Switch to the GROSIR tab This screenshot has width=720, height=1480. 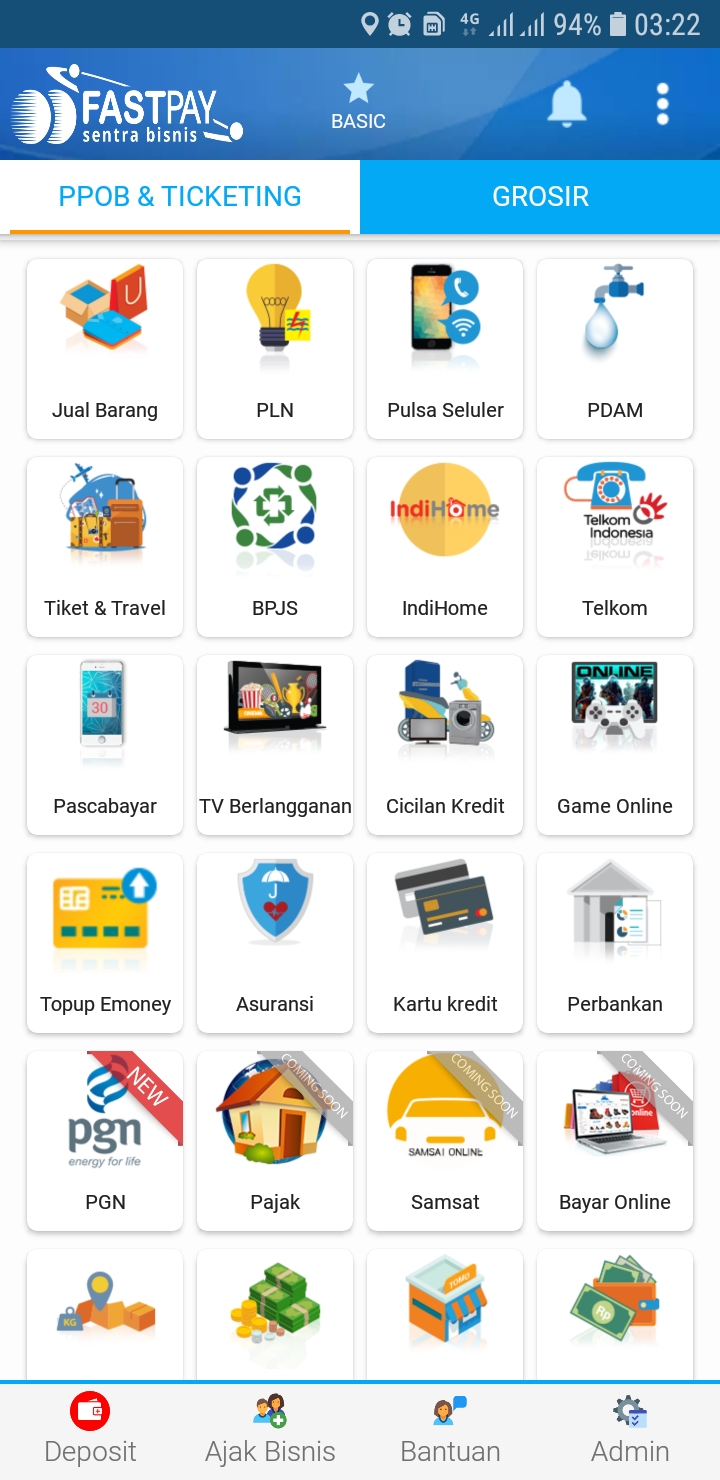coord(540,196)
